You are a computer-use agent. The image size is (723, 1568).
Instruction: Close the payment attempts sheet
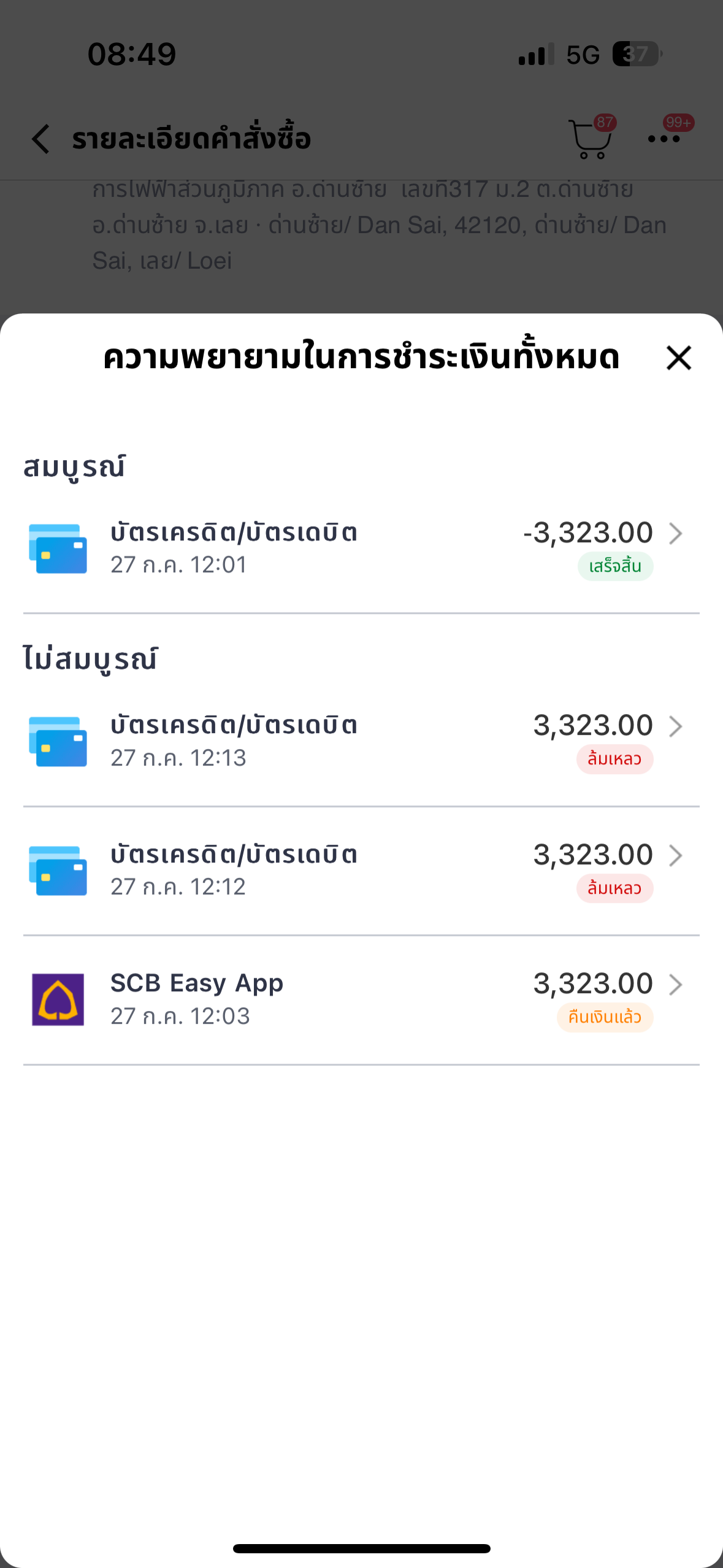[x=678, y=358]
